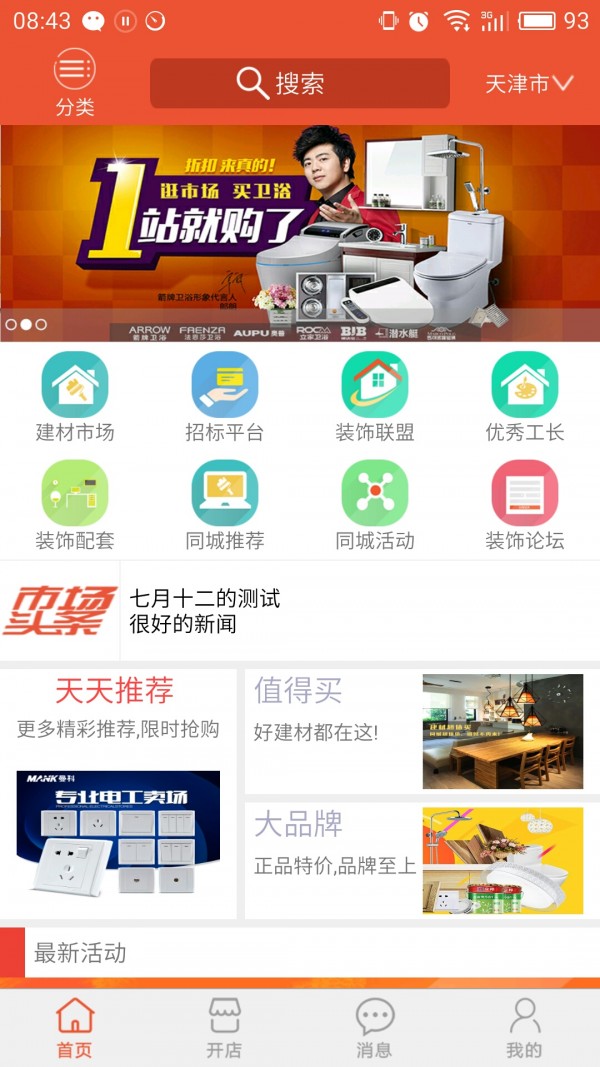Open the 大品牌 card

[421, 860]
